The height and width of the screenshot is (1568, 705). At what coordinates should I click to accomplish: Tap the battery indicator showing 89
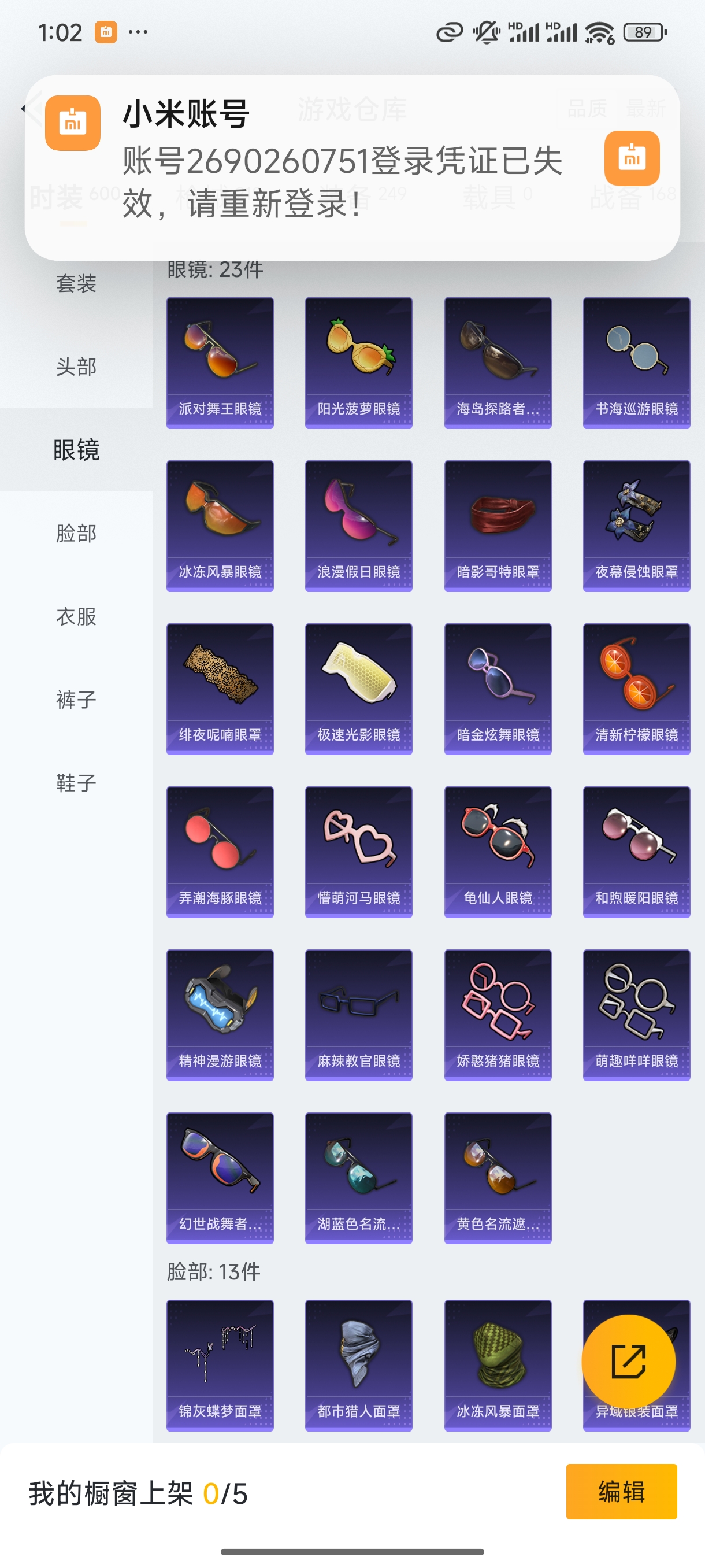(643, 32)
